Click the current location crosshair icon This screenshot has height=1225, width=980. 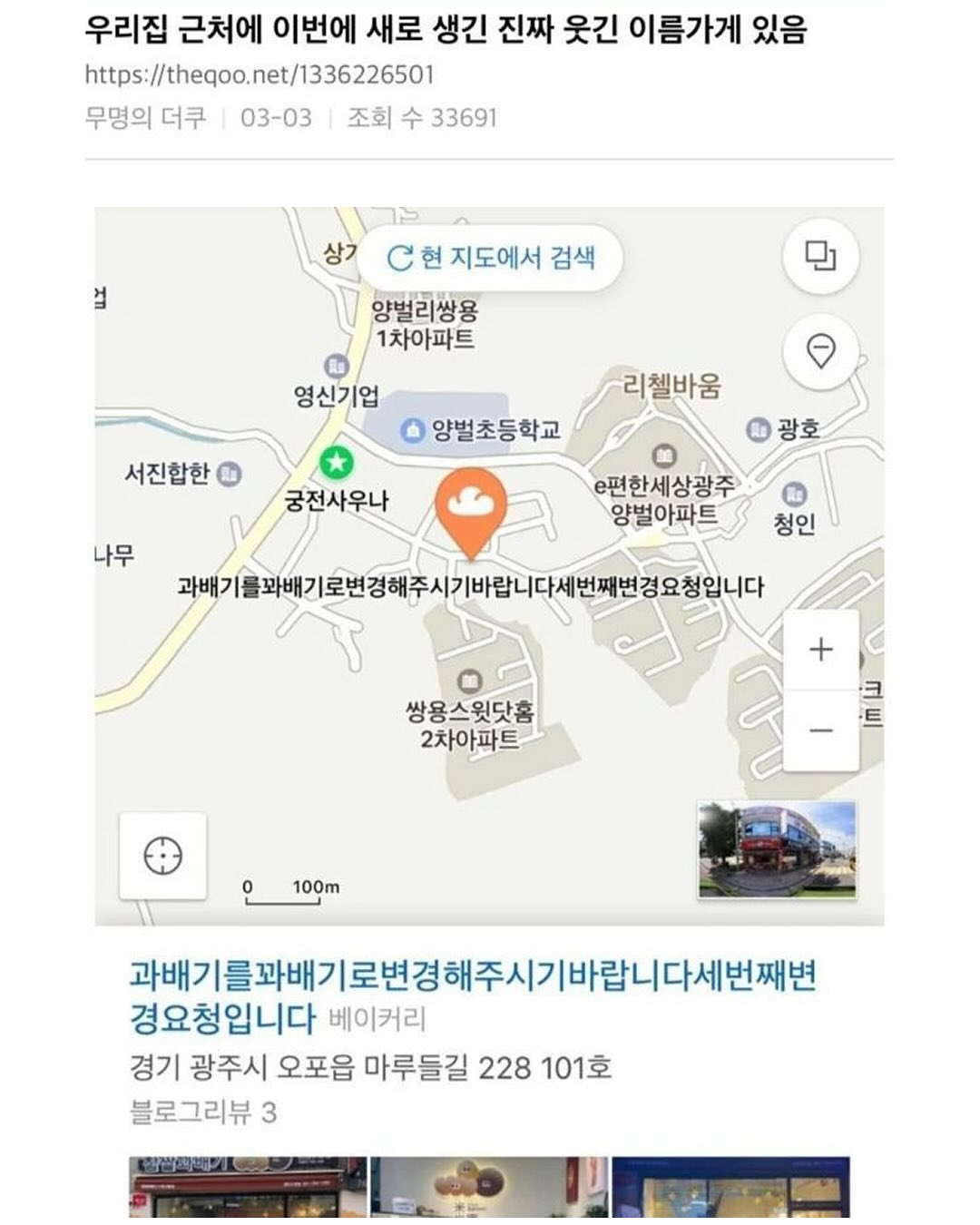[162, 854]
